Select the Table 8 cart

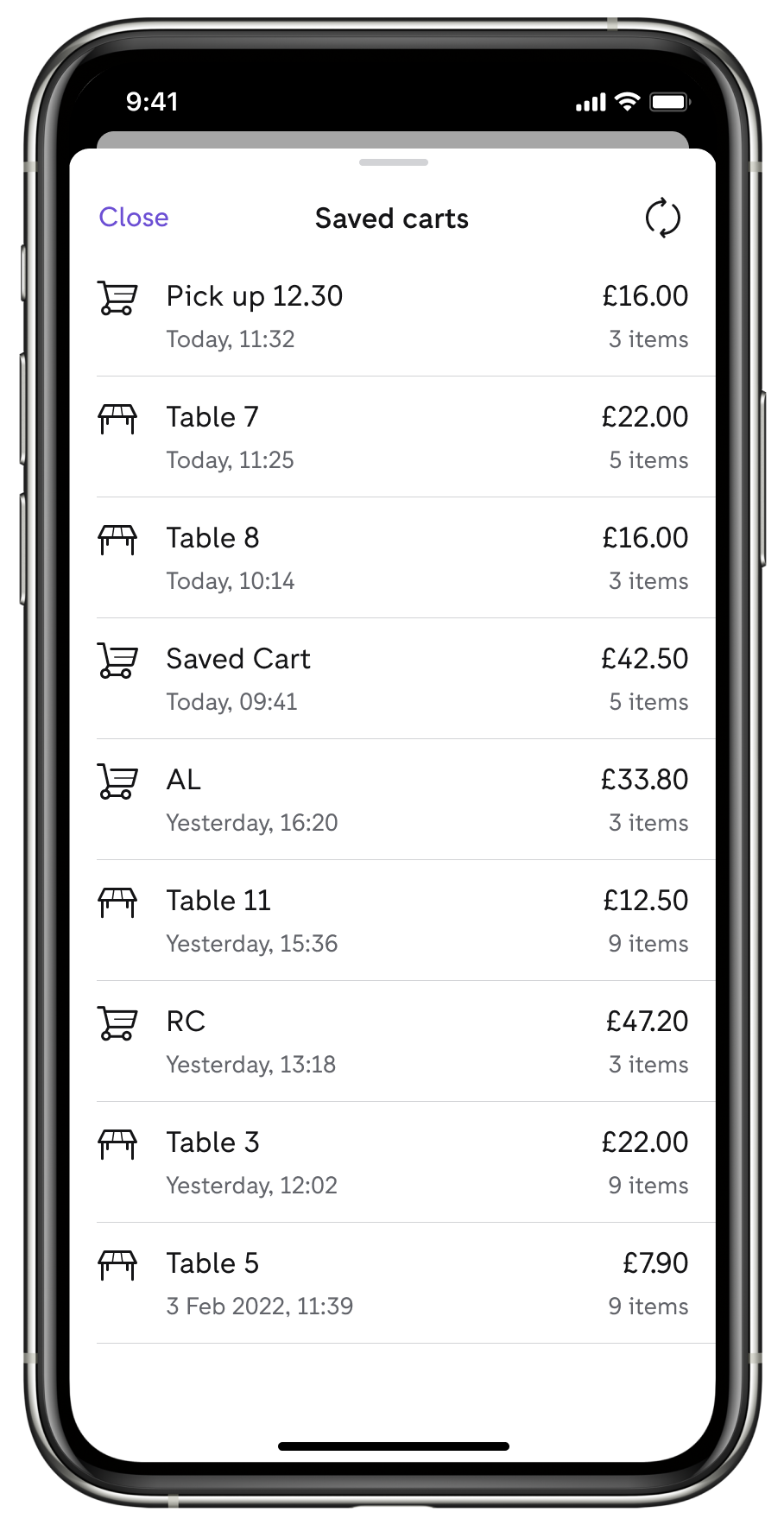393,558
